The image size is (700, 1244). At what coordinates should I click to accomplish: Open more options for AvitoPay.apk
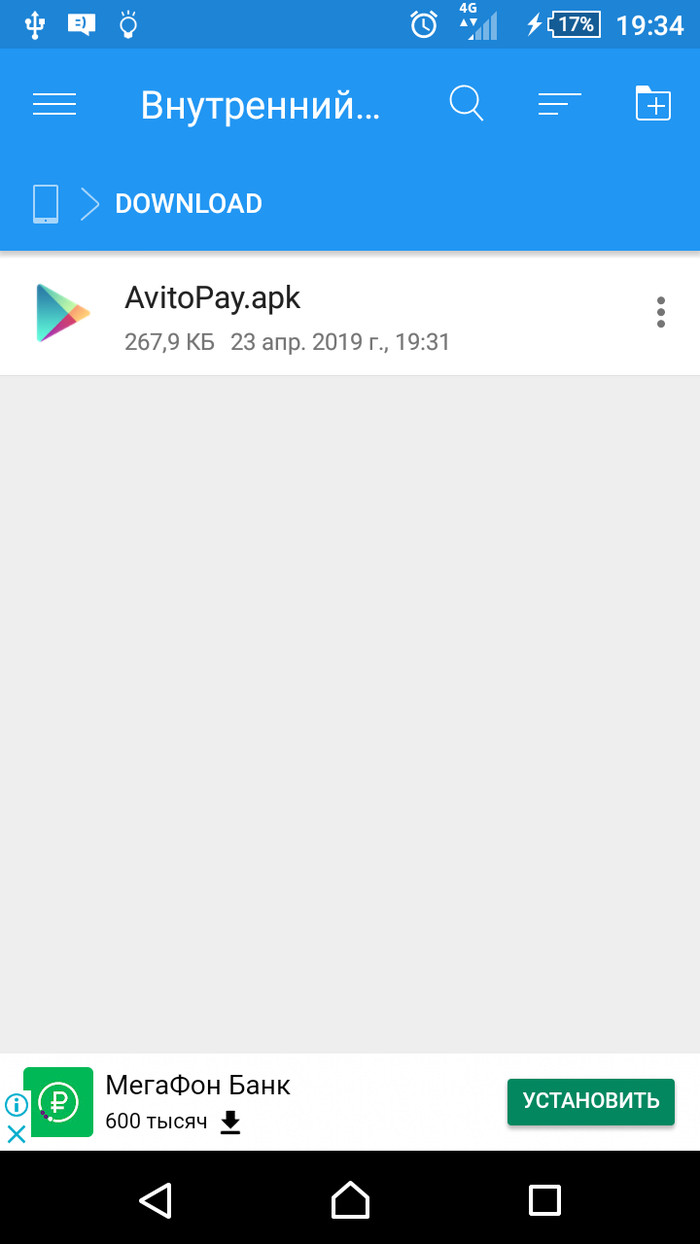(x=660, y=313)
